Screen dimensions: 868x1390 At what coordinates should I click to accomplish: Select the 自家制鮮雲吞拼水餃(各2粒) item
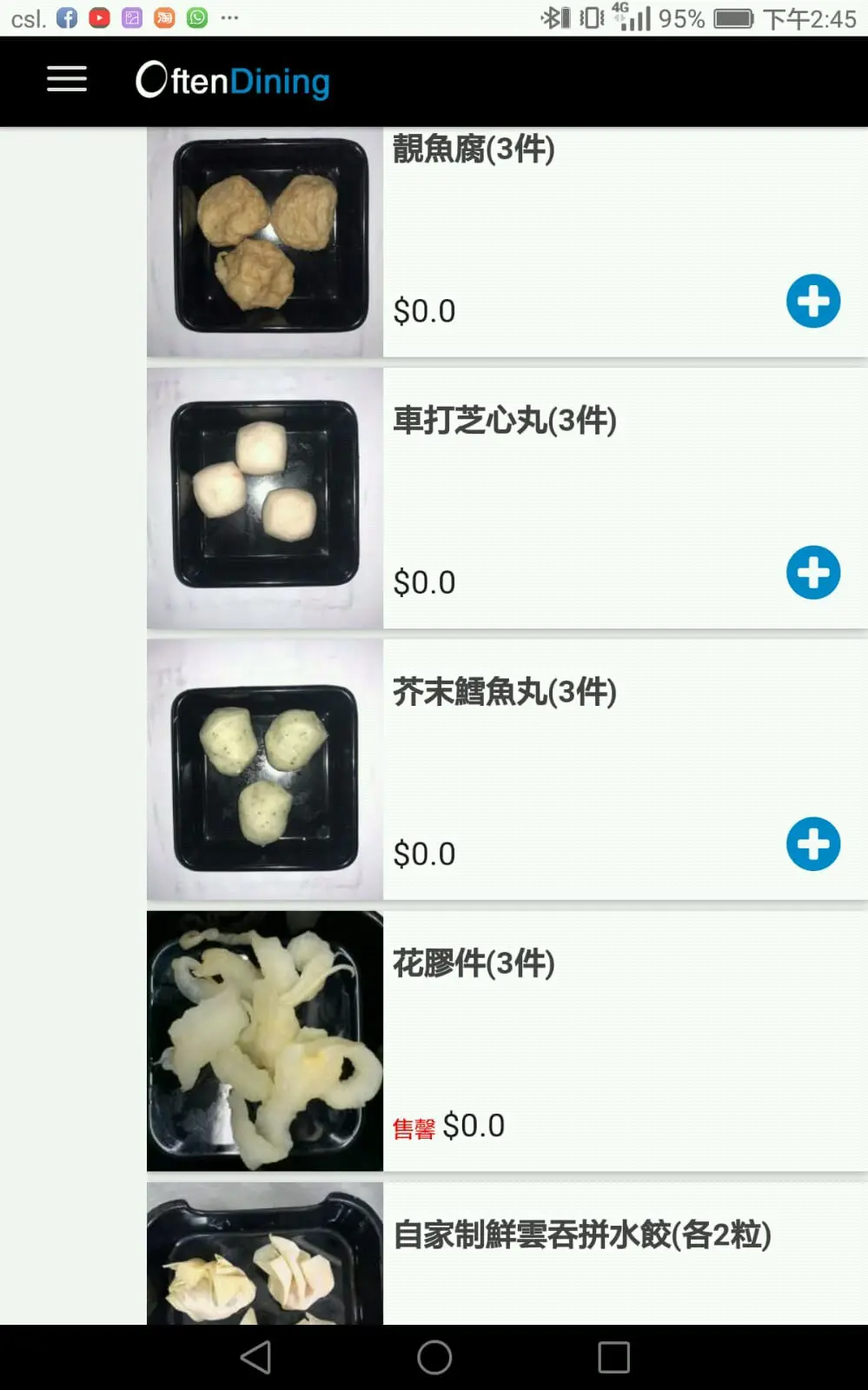click(x=581, y=1234)
